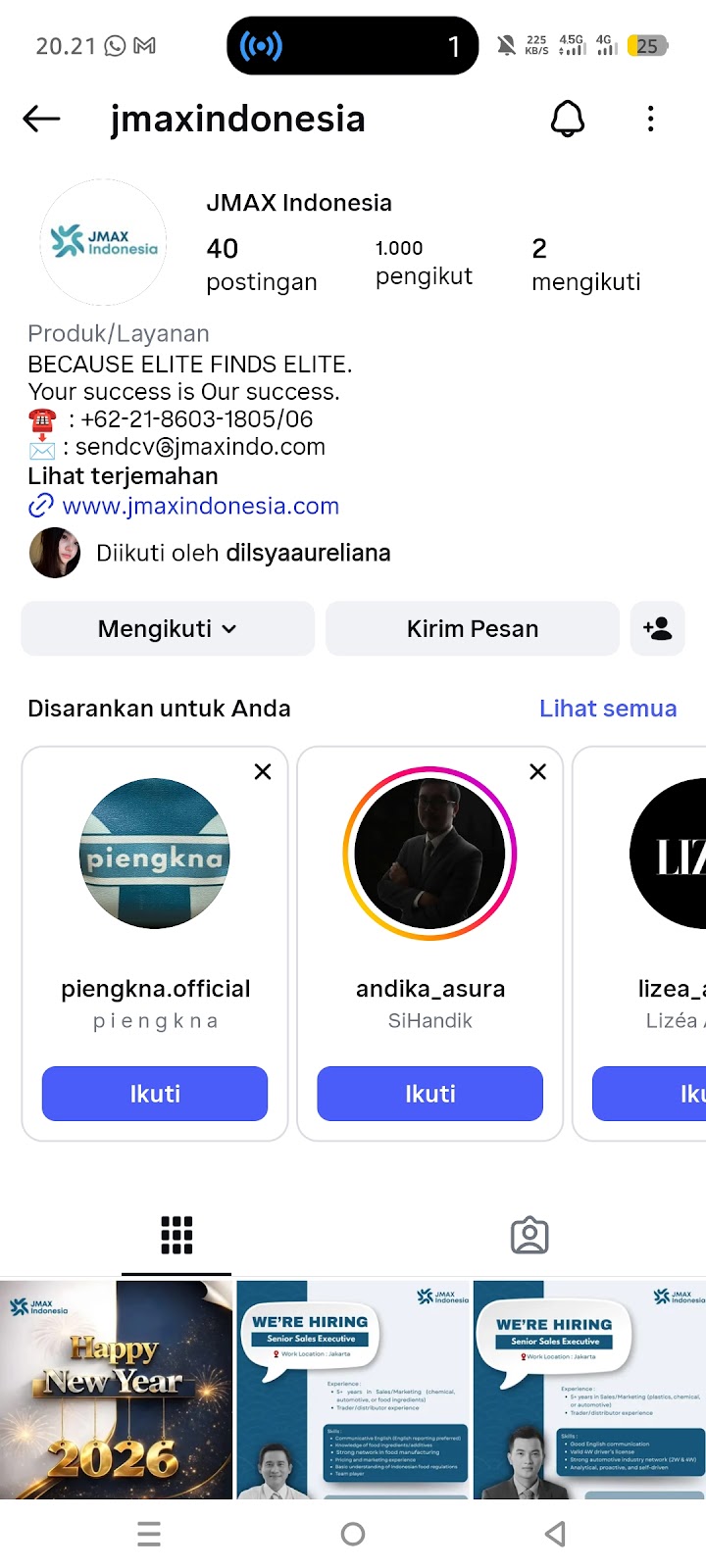Tap the system home button
706x1568 pixels.
click(353, 1534)
